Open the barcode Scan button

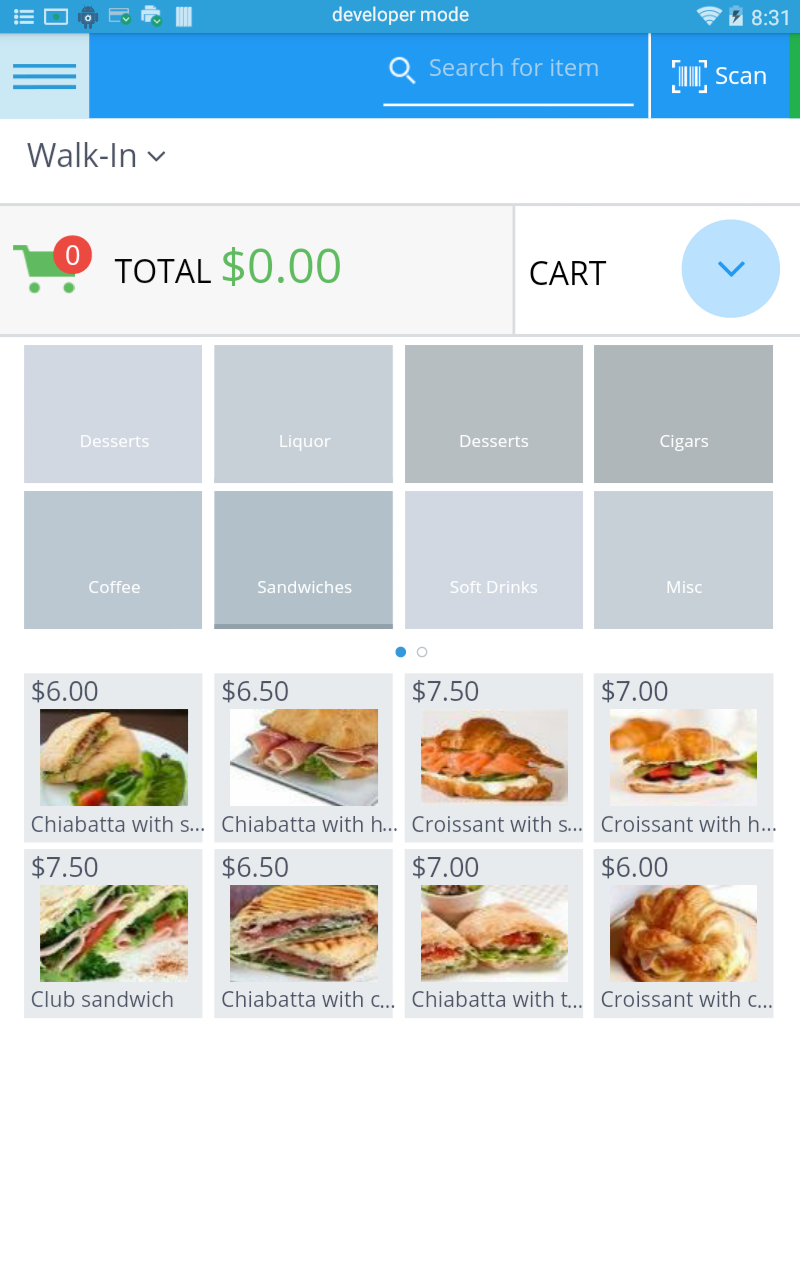(720, 76)
